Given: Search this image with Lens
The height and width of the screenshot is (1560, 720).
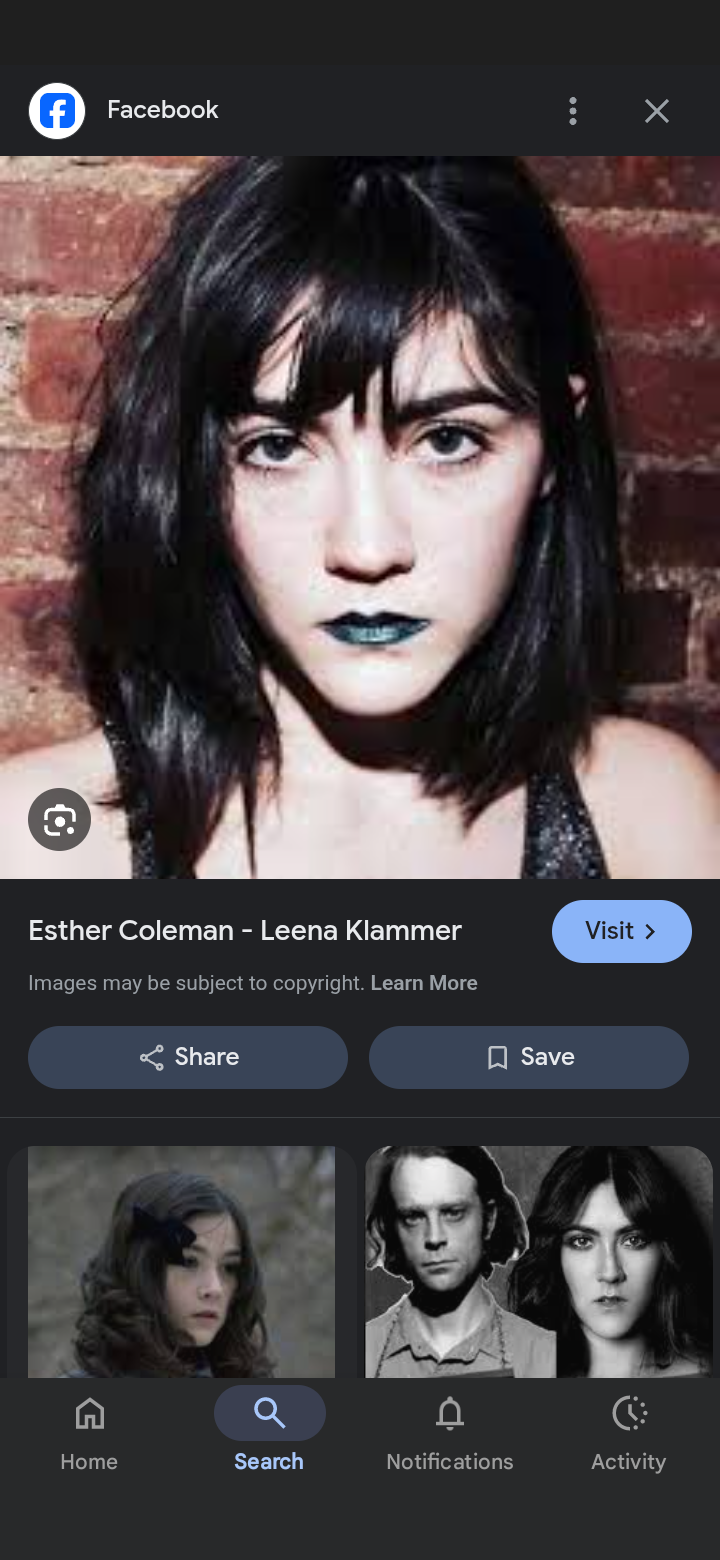Looking at the screenshot, I should click(59, 820).
